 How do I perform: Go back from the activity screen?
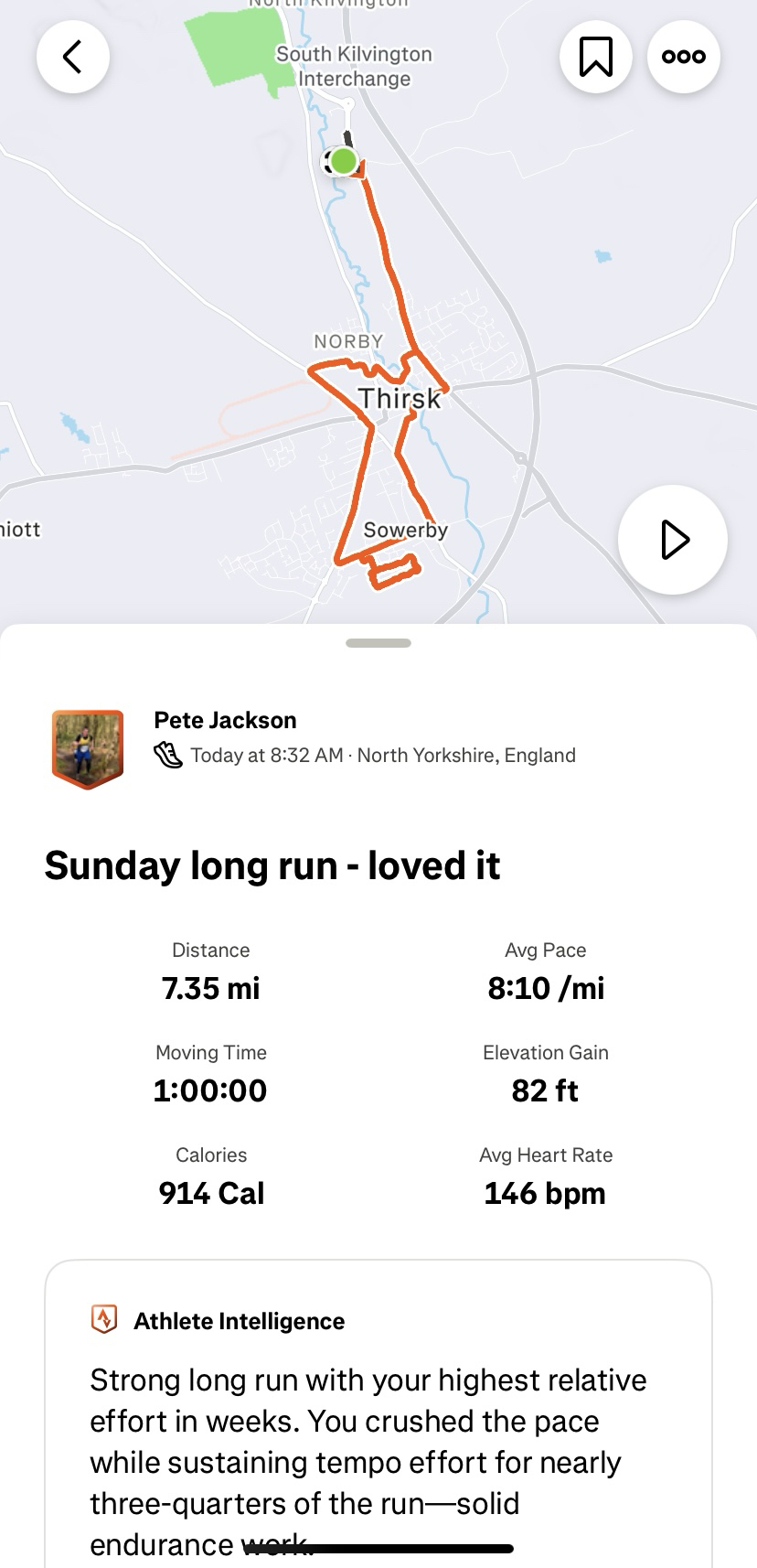[73, 57]
